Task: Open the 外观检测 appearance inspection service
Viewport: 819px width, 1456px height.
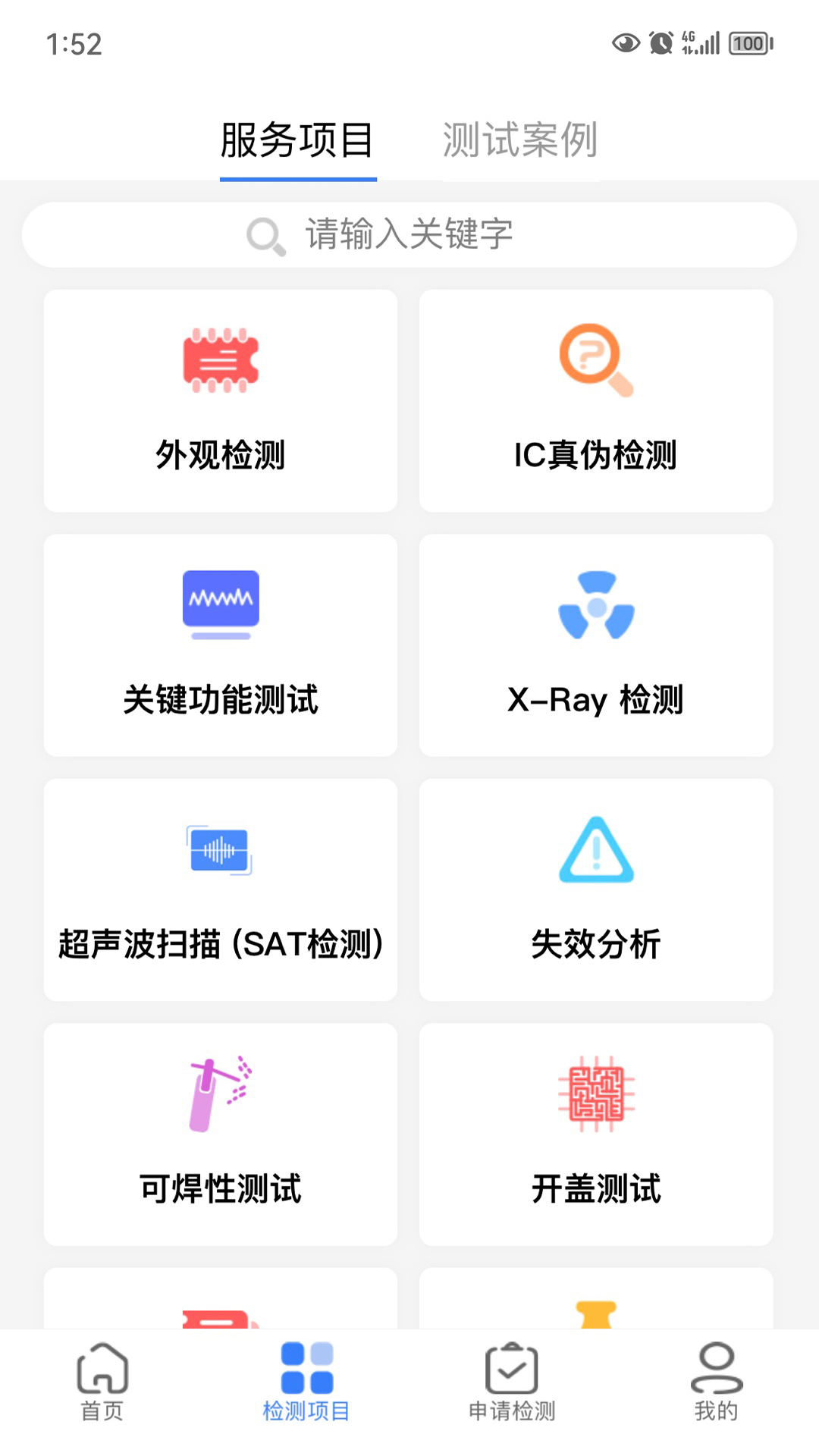Action: [x=221, y=402]
